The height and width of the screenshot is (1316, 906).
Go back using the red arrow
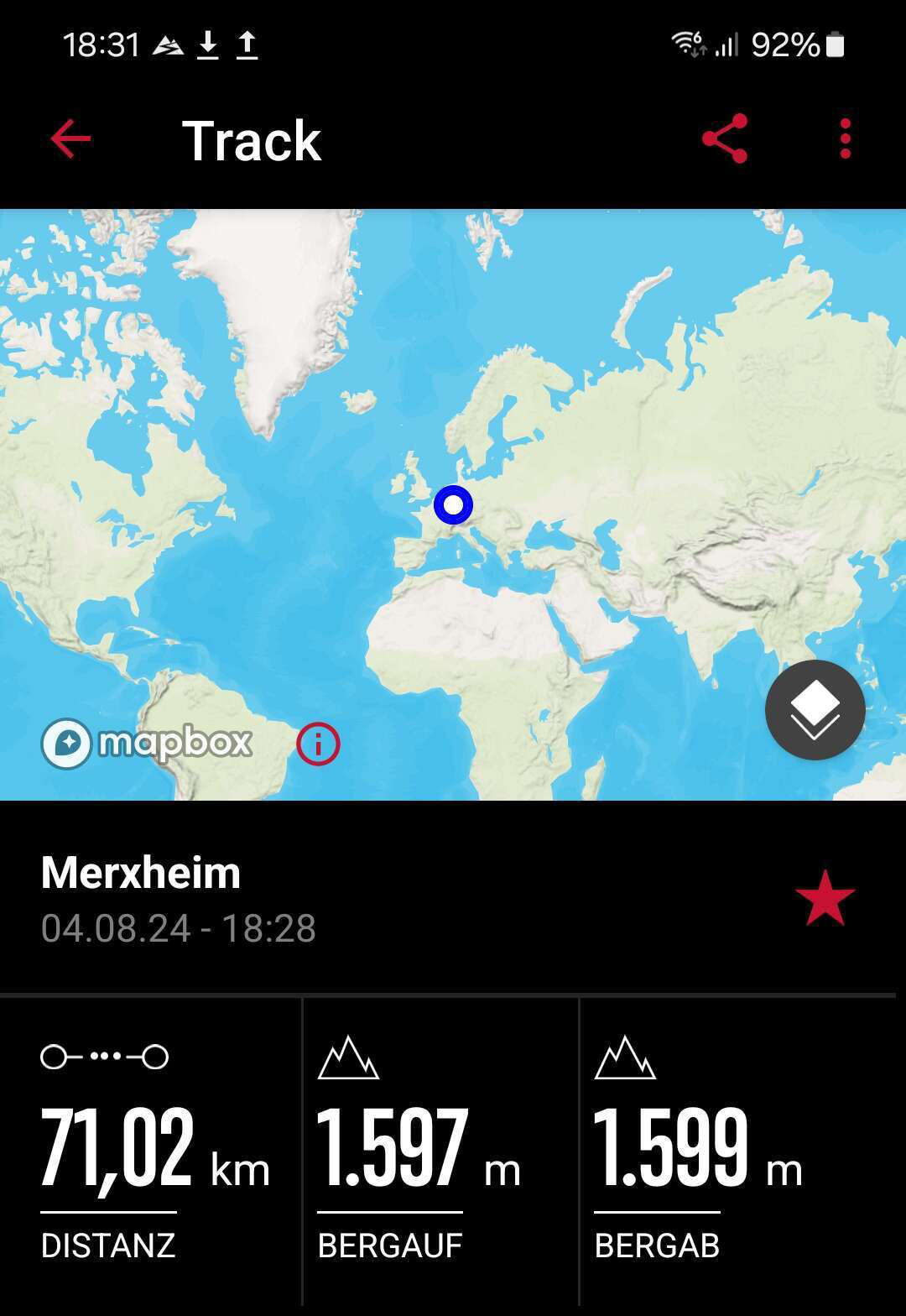[x=70, y=138]
